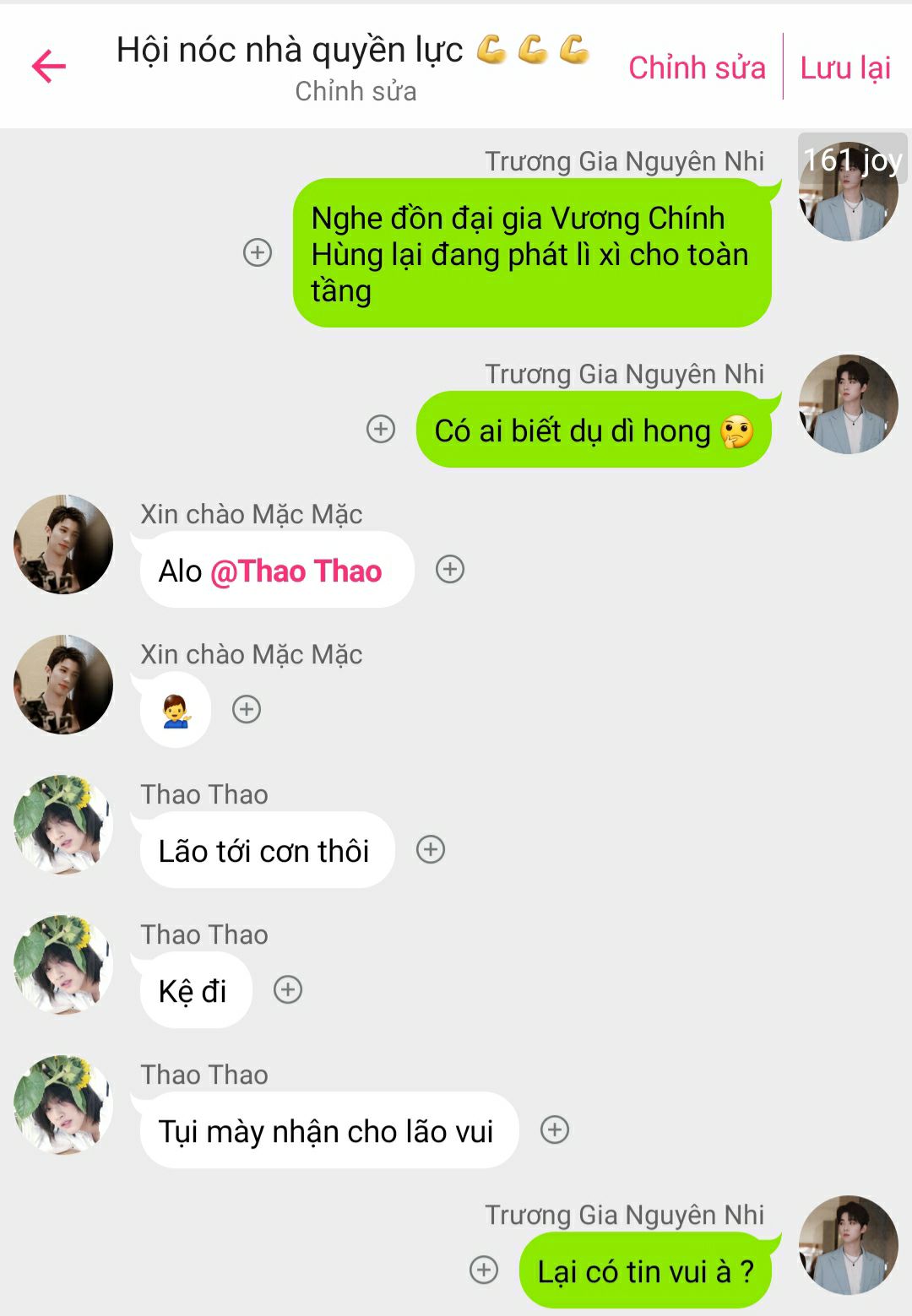Select the "Lão tới cơn thôi" message bubble
Viewport: 912px width, 1316px height.
pos(264,851)
